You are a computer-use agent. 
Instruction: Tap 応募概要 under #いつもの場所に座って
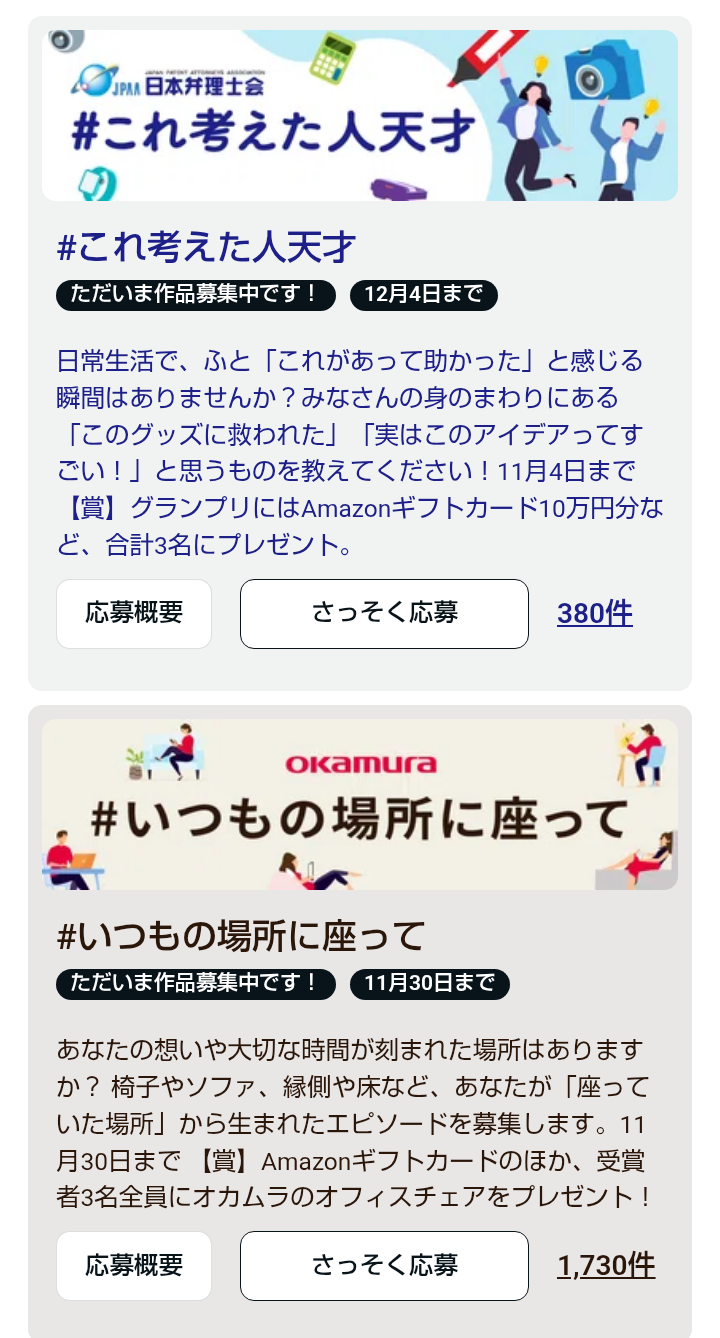[x=134, y=1266]
